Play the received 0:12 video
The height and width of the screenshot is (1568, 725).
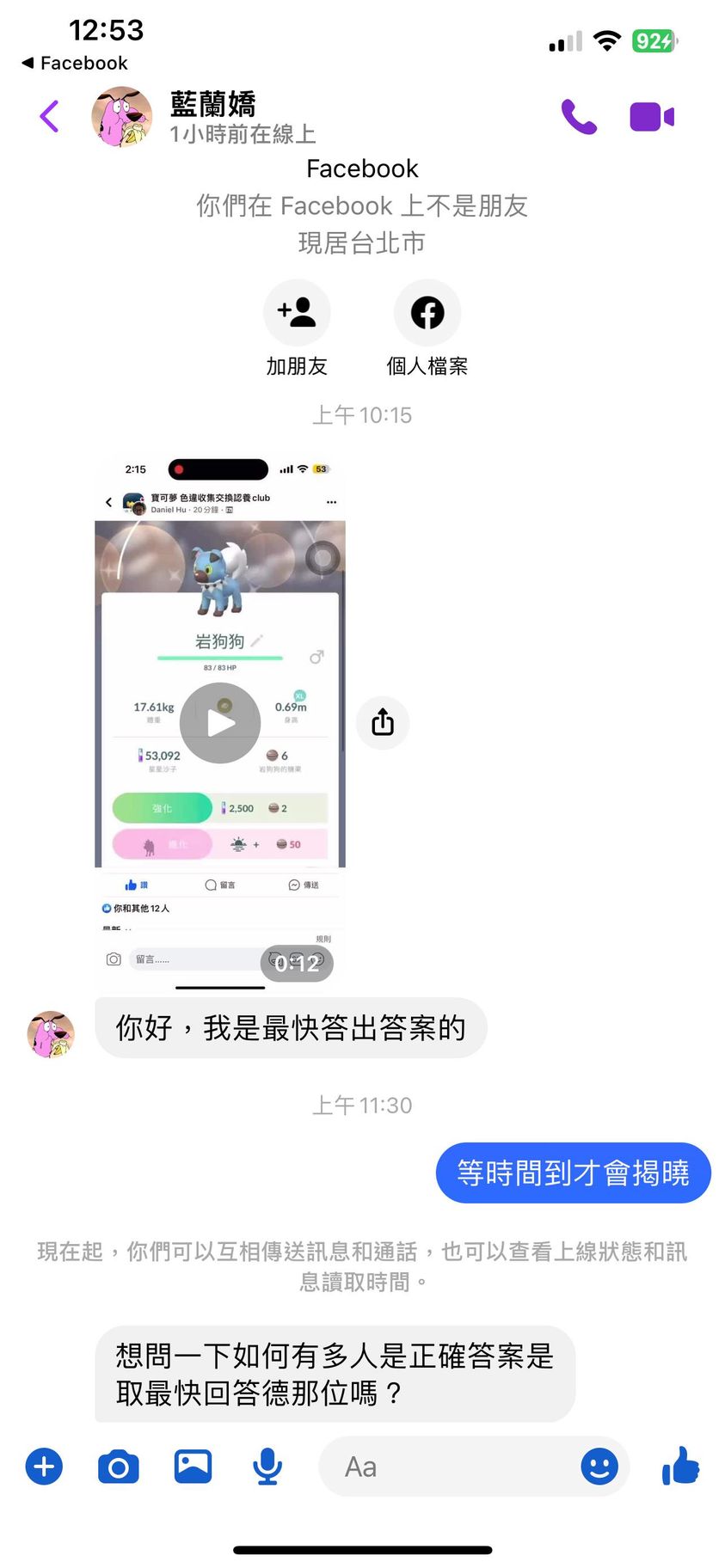[x=220, y=723]
